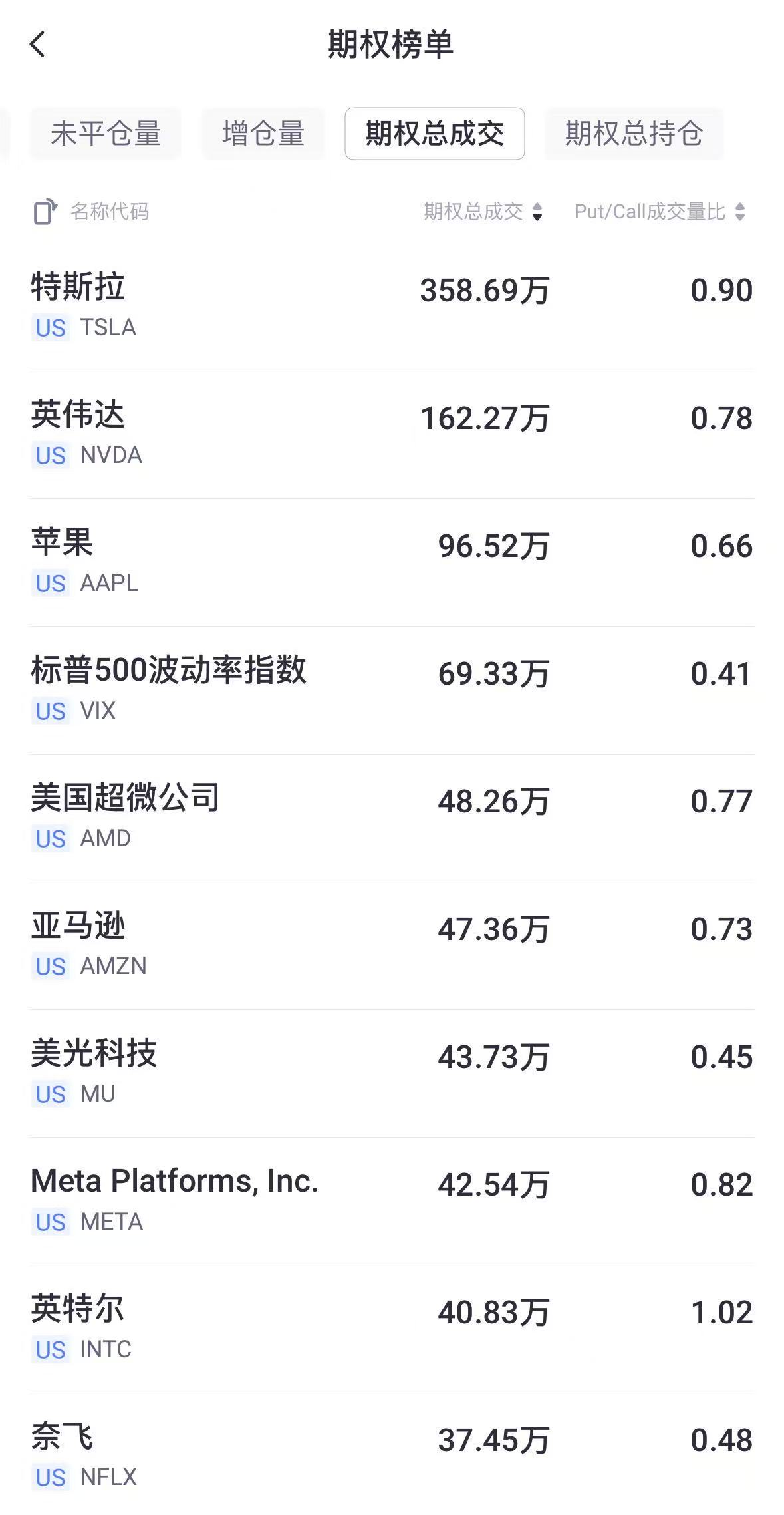Image resolution: width=784 pixels, height=1515 pixels.
Task: Switch to the 期权总持仓 tab
Action: 634,134
